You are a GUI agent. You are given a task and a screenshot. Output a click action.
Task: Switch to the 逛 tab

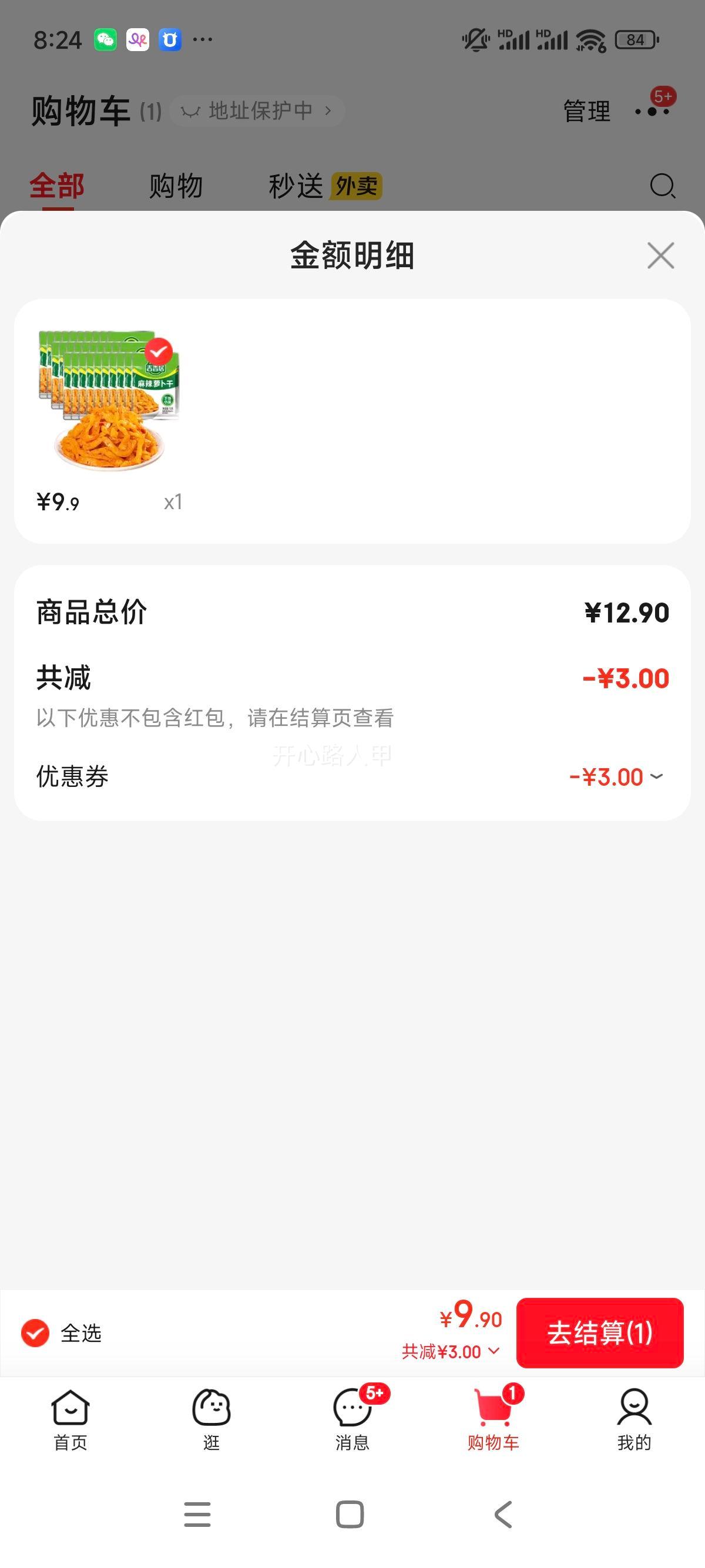pyautogui.click(x=211, y=1419)
